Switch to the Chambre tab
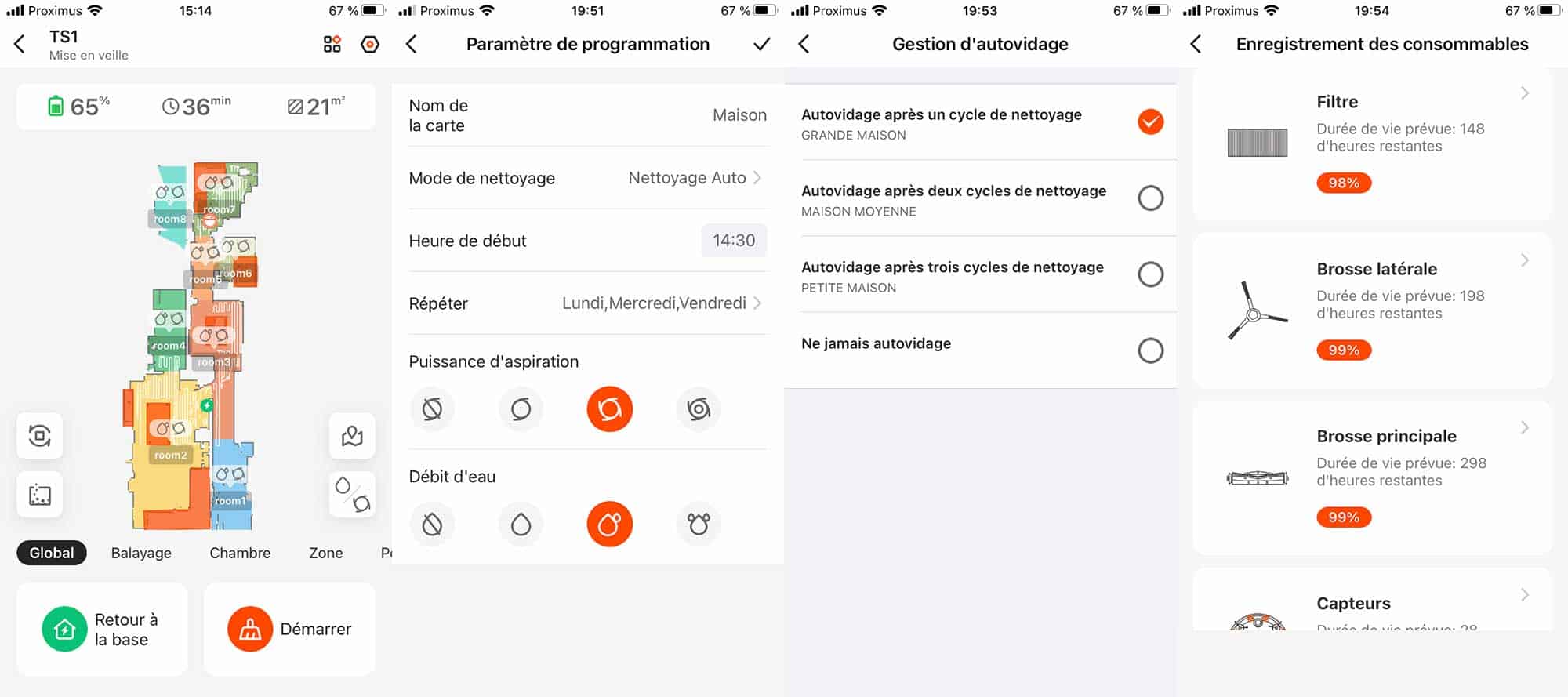1568x697 pixels. 240,553
